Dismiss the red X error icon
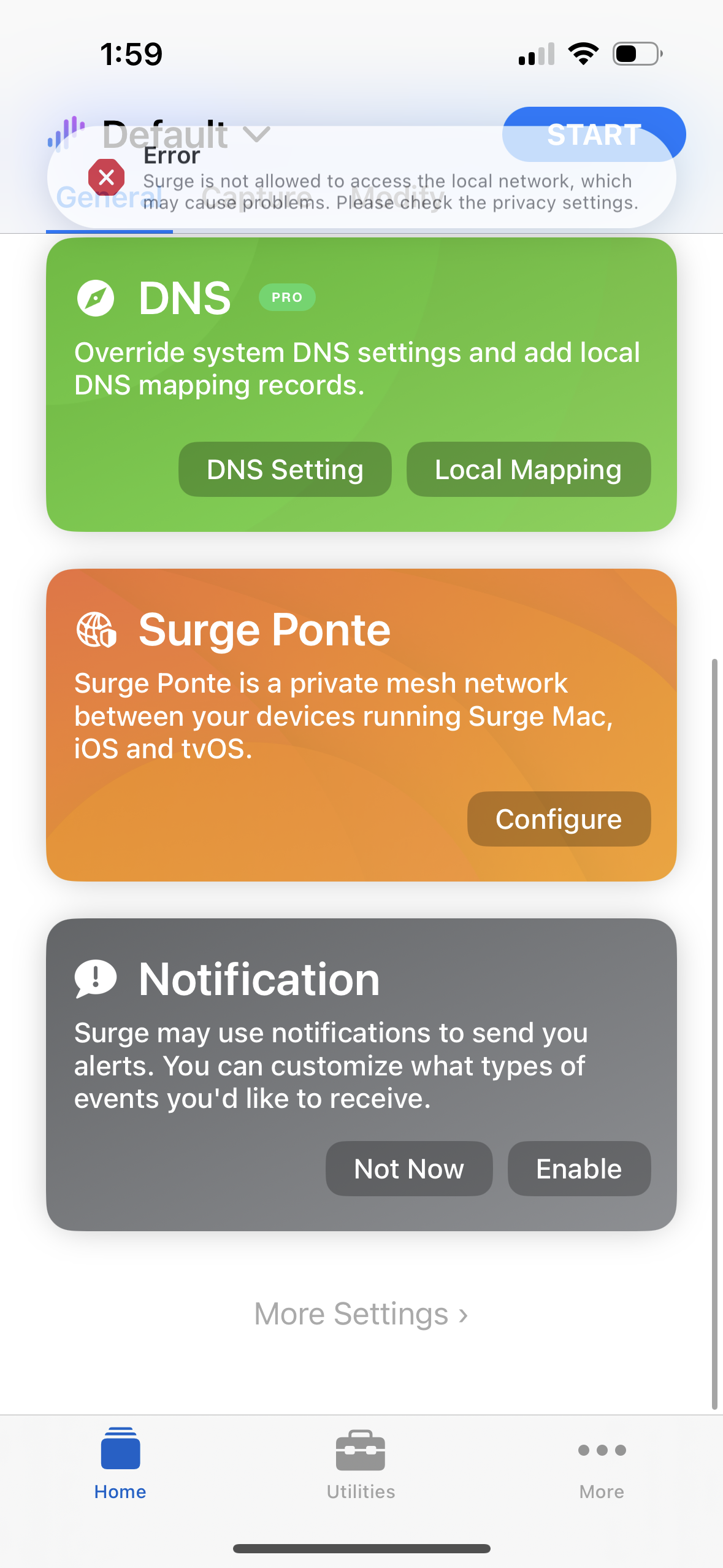723x1568 pixels. click(107, 178)
